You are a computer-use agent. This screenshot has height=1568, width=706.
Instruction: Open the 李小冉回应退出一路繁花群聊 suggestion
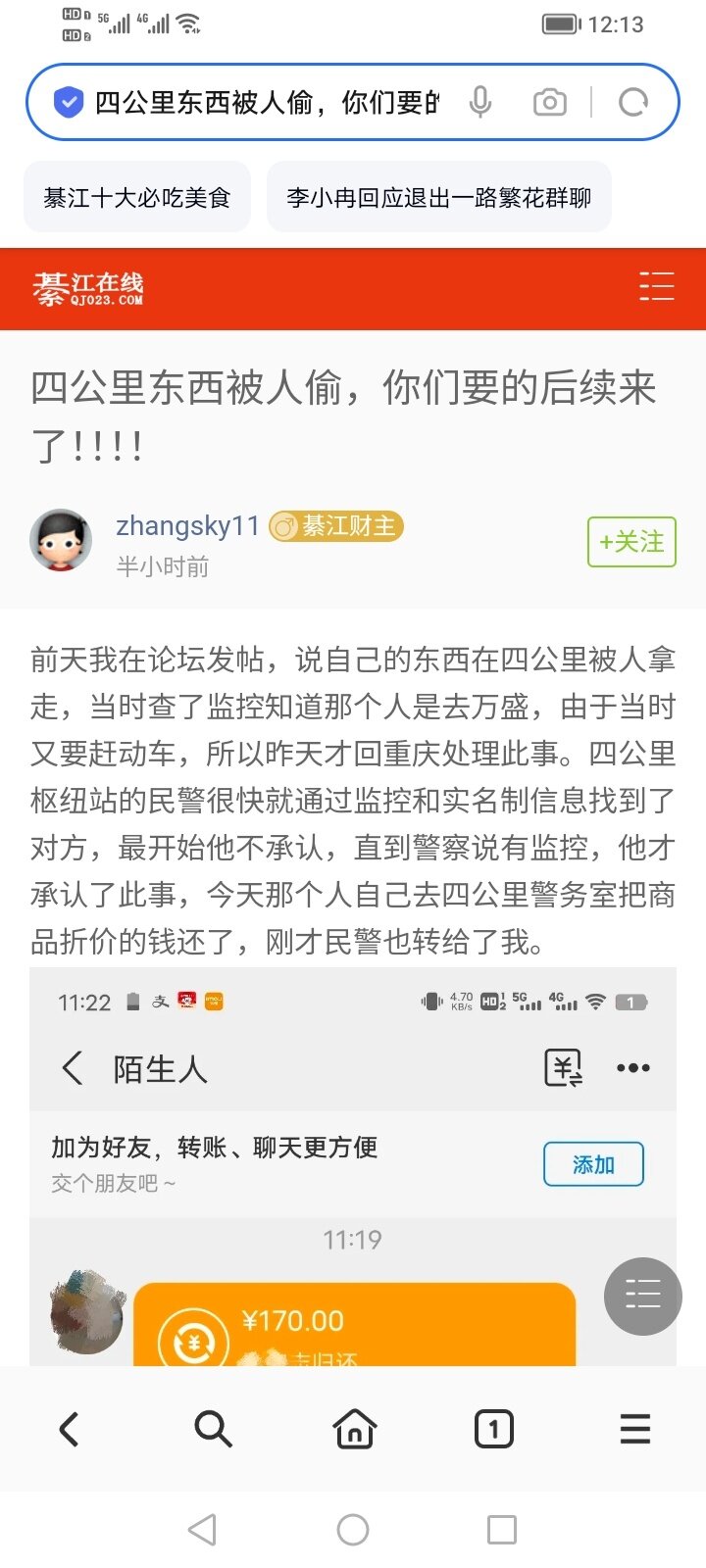point(438,198)
